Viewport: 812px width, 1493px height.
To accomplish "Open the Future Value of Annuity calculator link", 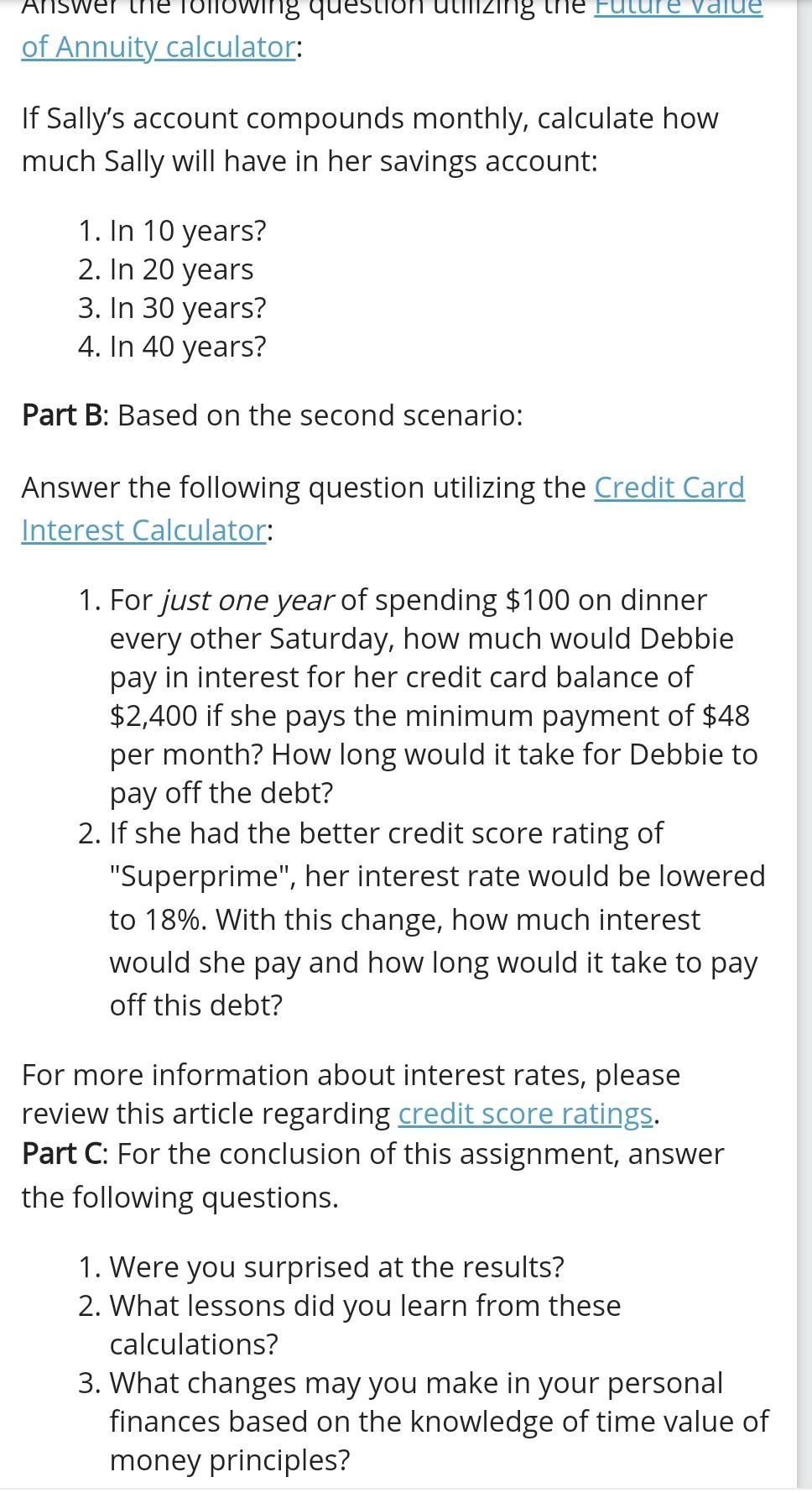I will [x=158, y=48].
